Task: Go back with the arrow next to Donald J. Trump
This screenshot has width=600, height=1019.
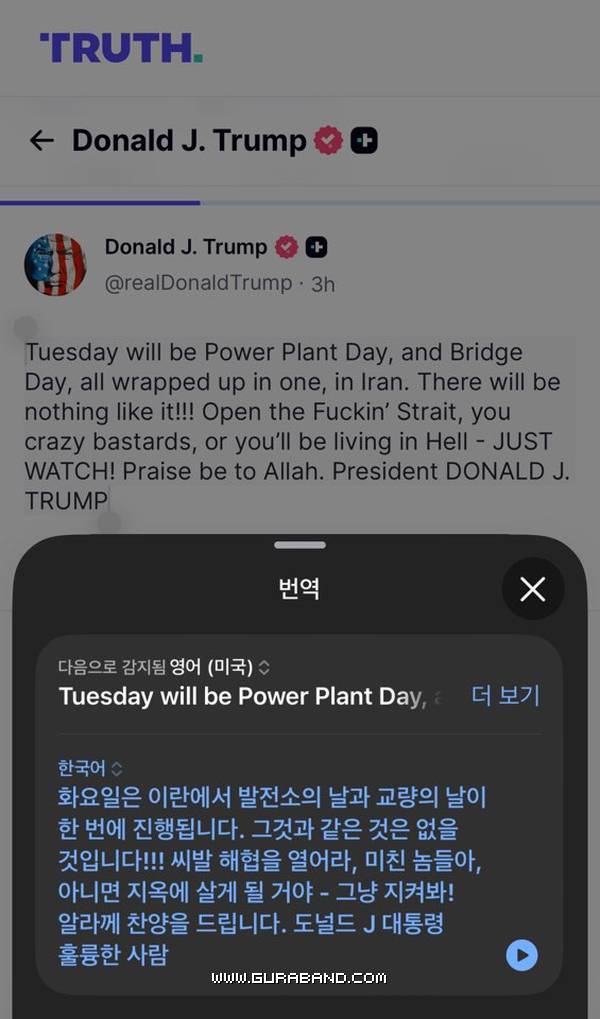Action: (x=41, y=140)
